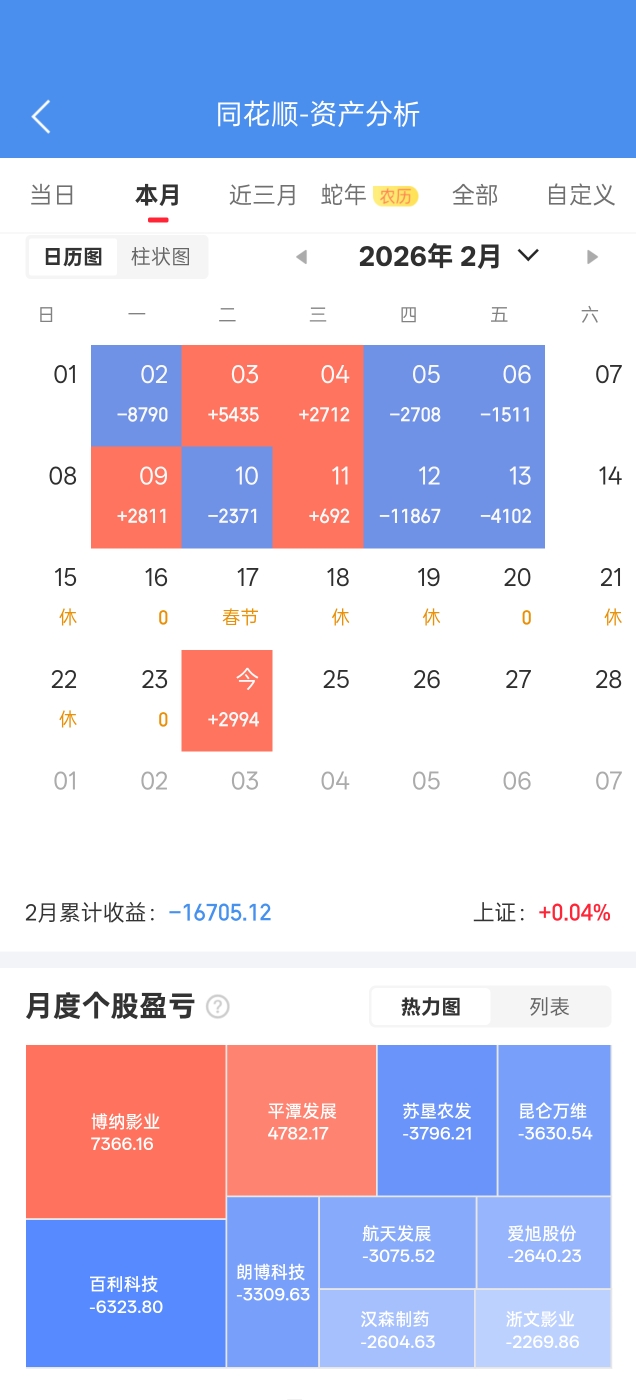Select the 蛇年 农历 tab
Viewport: 636px width, 1400px height.
[368, 195]
